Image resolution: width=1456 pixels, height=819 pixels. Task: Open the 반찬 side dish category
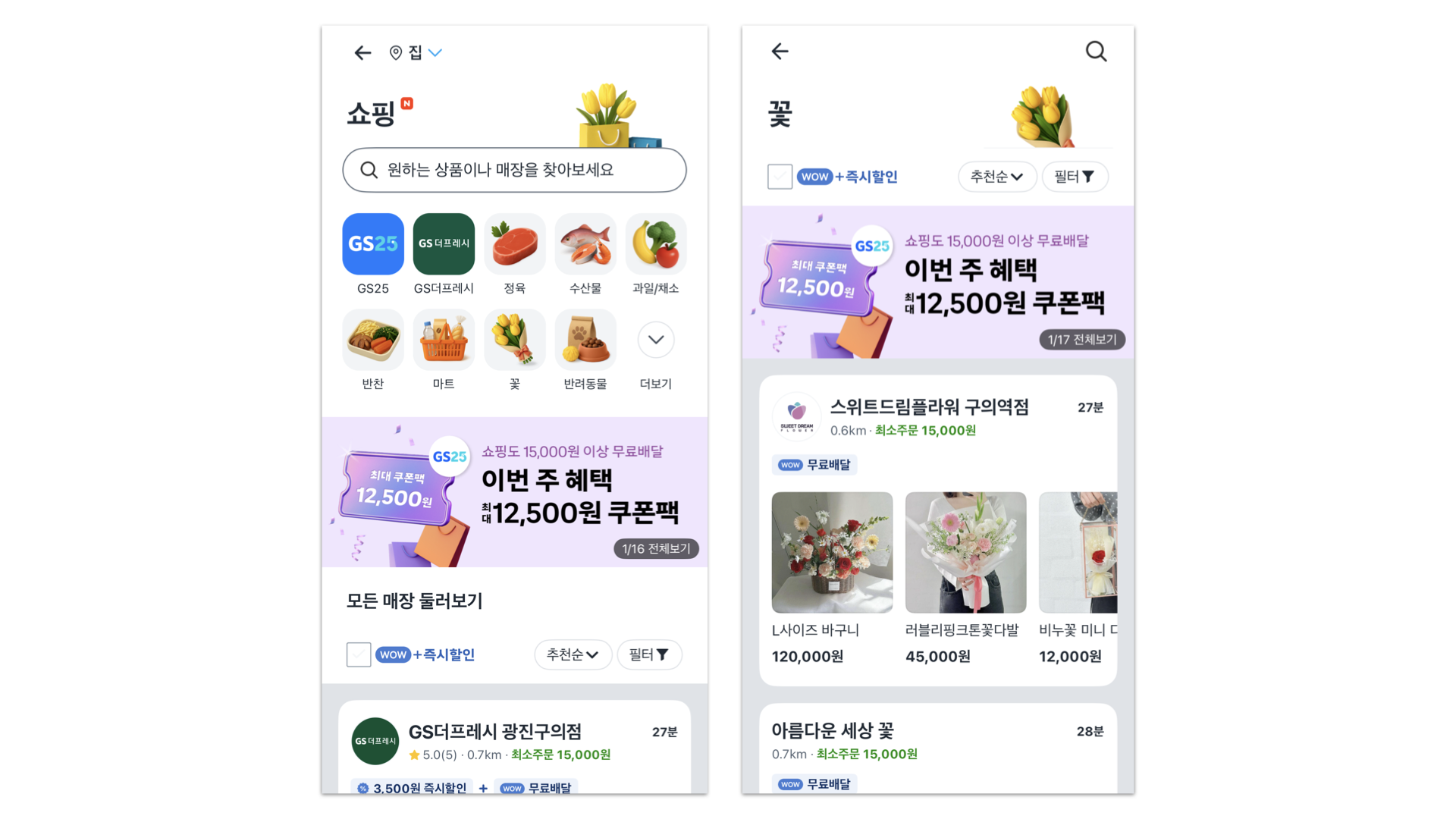[372, 340]
